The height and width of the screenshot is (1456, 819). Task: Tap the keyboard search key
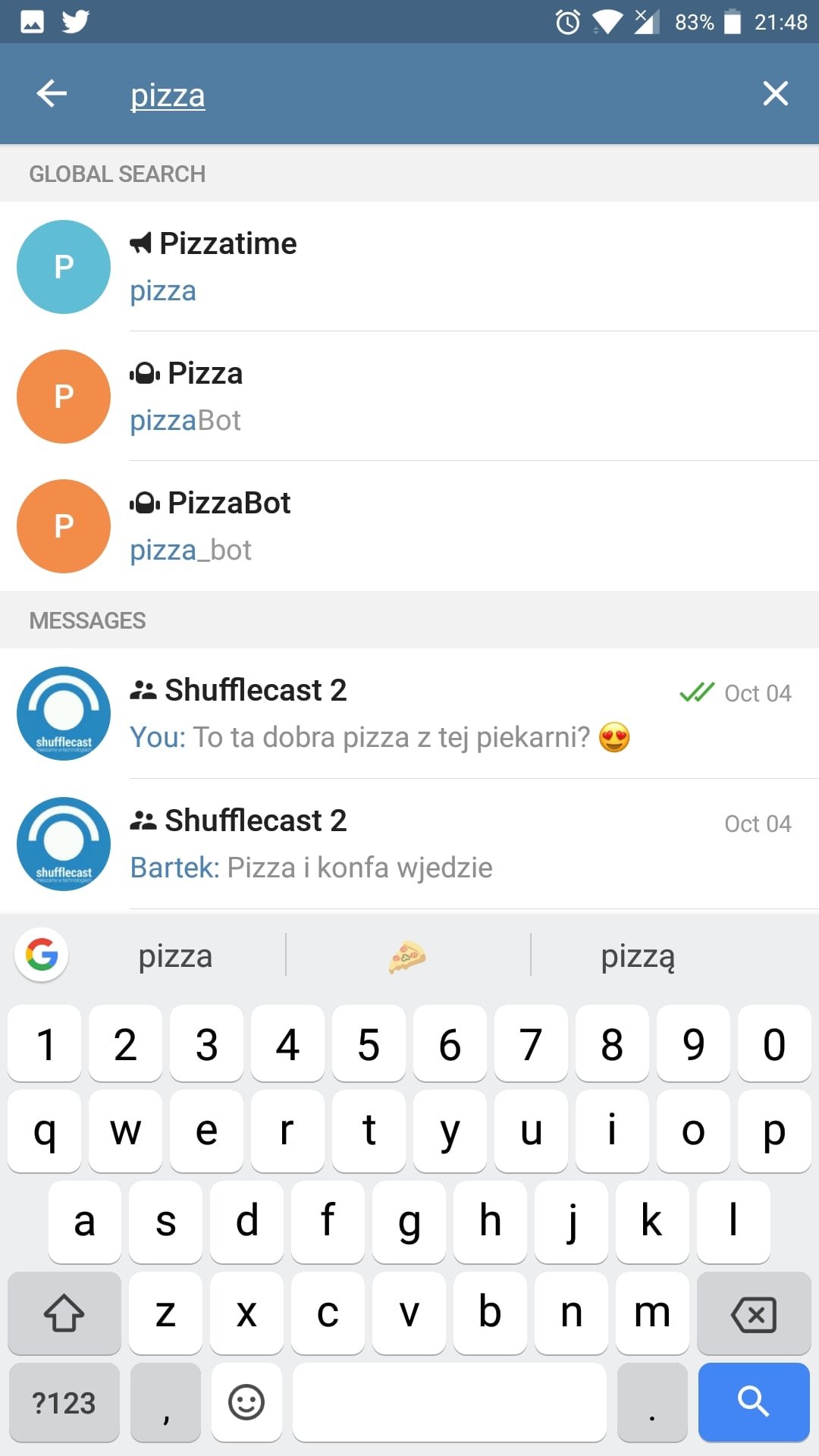click(x=753, y=1402)
